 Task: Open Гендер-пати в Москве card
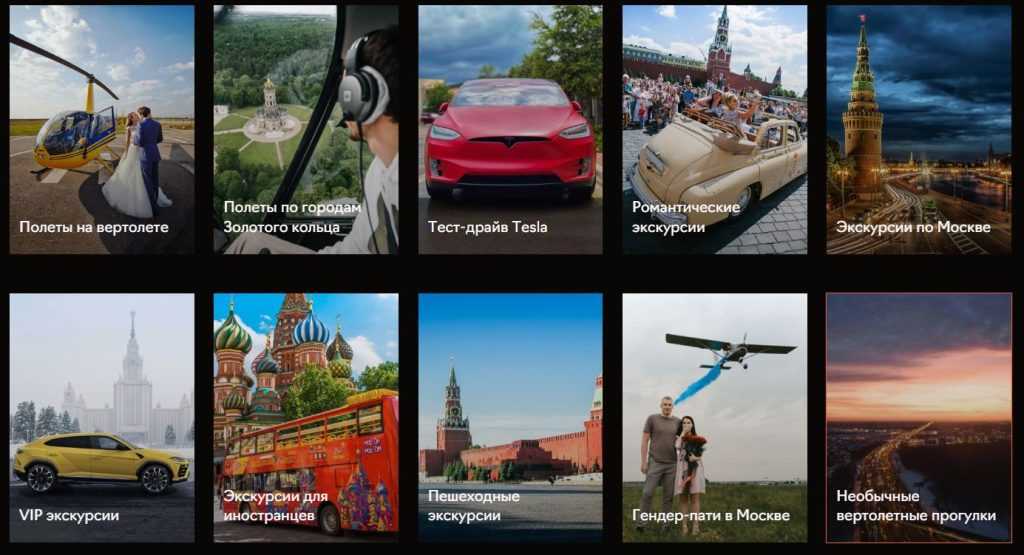pos(714,417)
